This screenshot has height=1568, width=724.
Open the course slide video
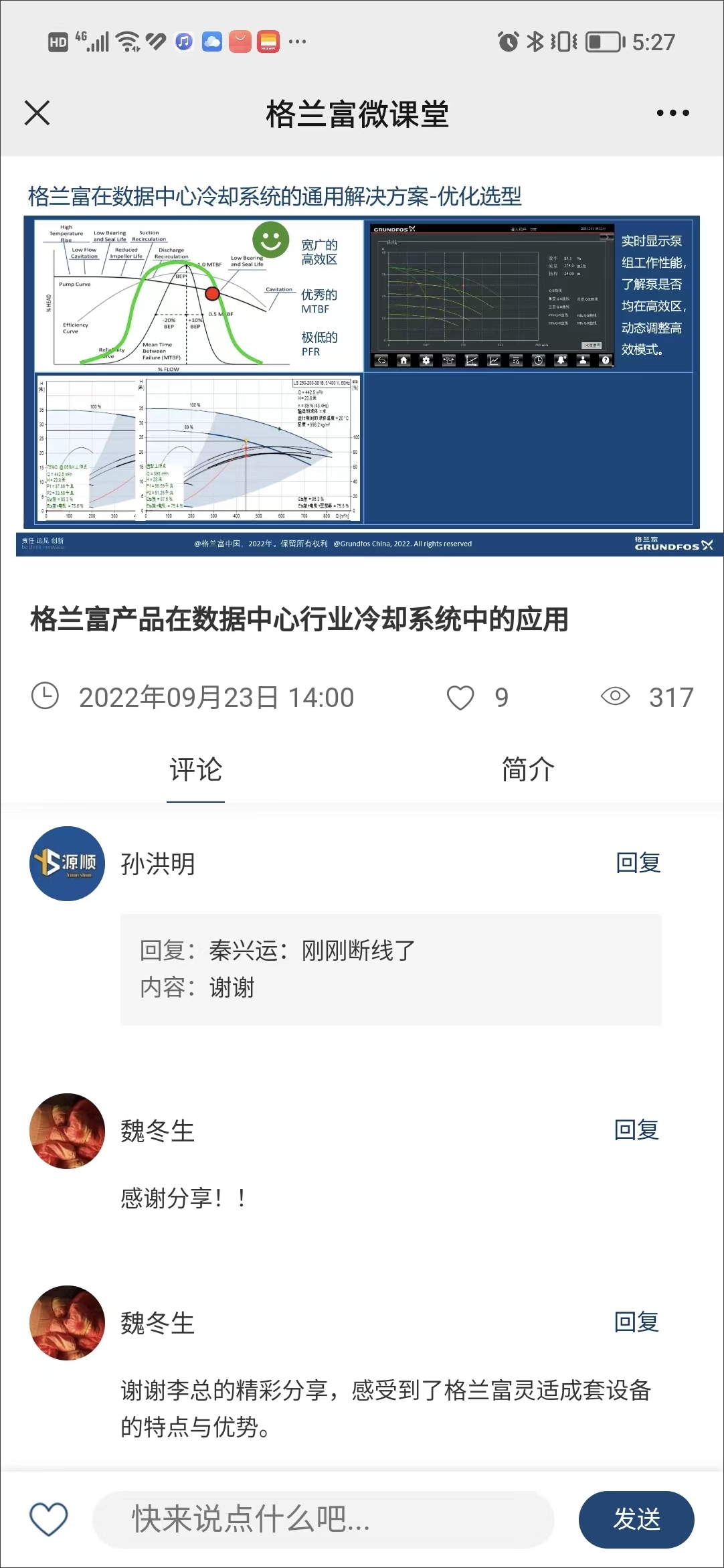pos(361,372)
